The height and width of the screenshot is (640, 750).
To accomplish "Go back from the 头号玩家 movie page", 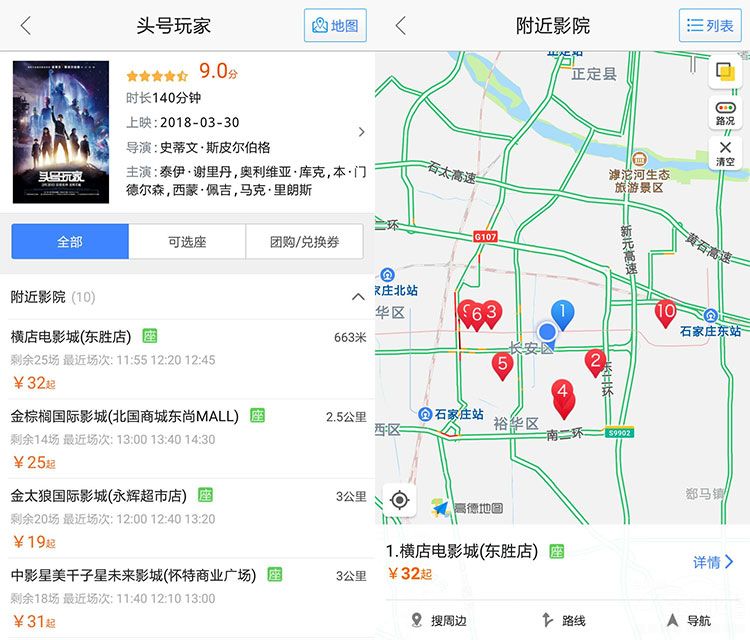I will click(26, 27).
